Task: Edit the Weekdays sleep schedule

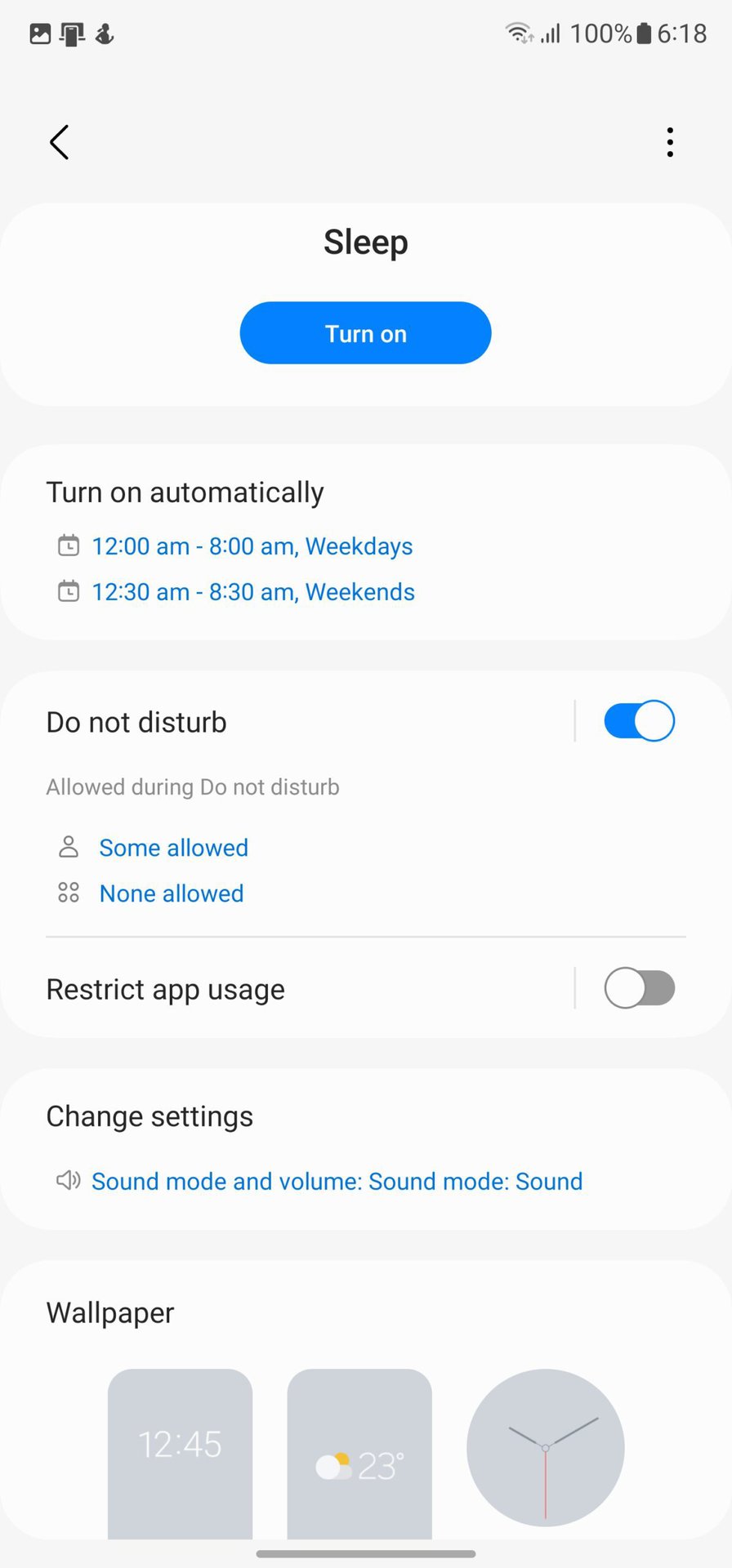Action: point(252,546)
